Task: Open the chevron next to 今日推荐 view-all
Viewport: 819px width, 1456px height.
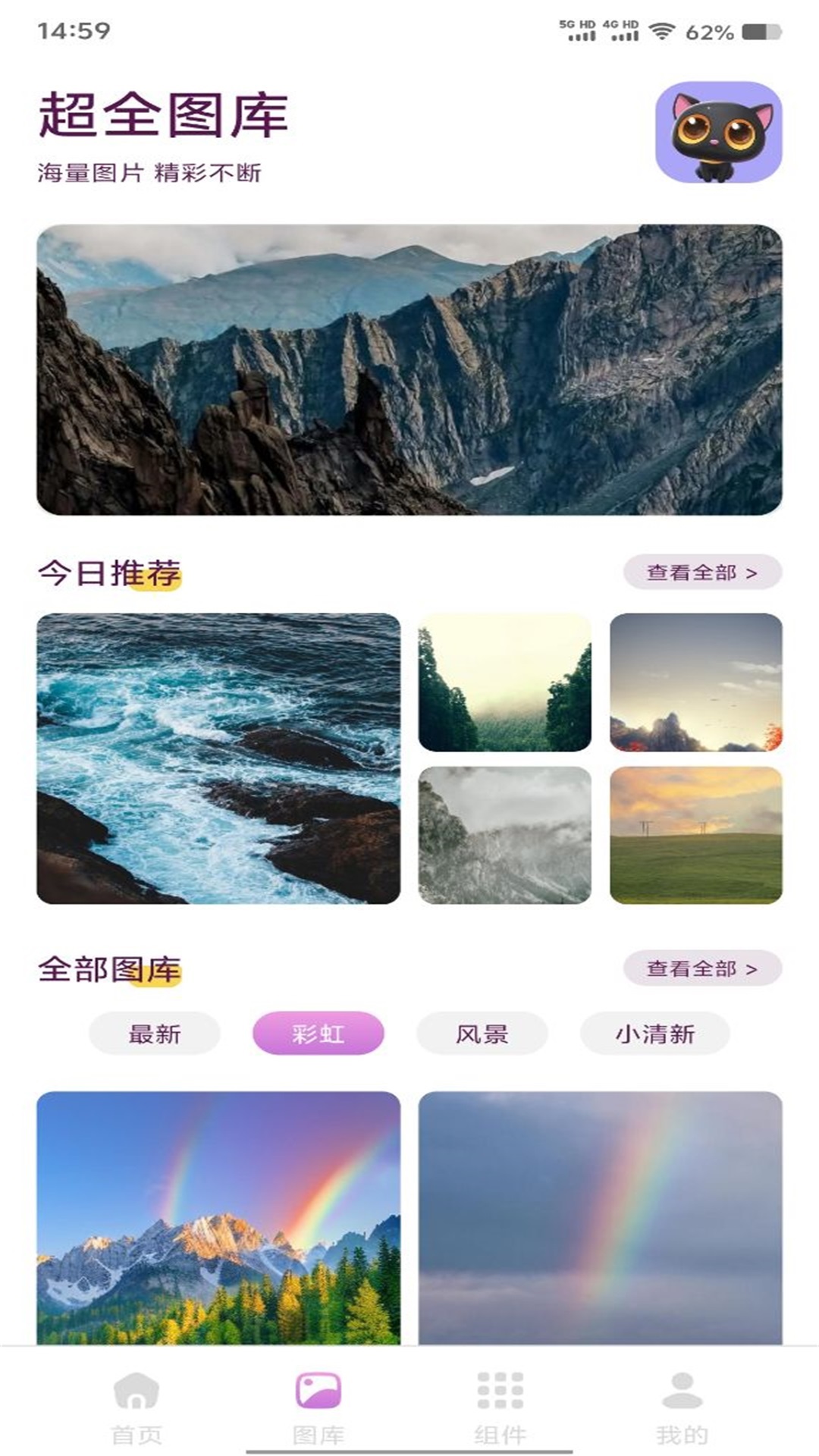Action: point(752,575)
